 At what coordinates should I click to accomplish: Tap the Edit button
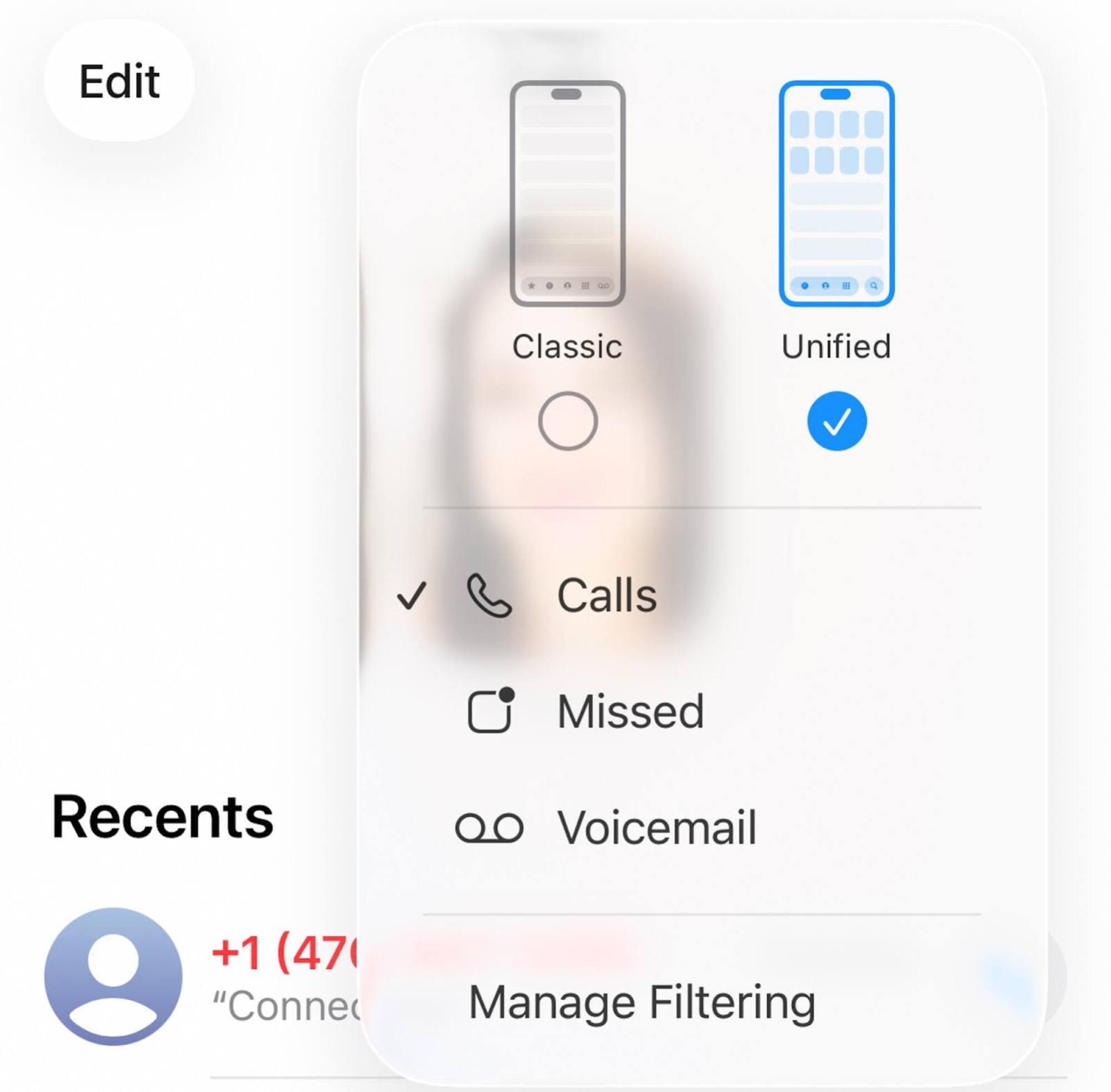119,81
